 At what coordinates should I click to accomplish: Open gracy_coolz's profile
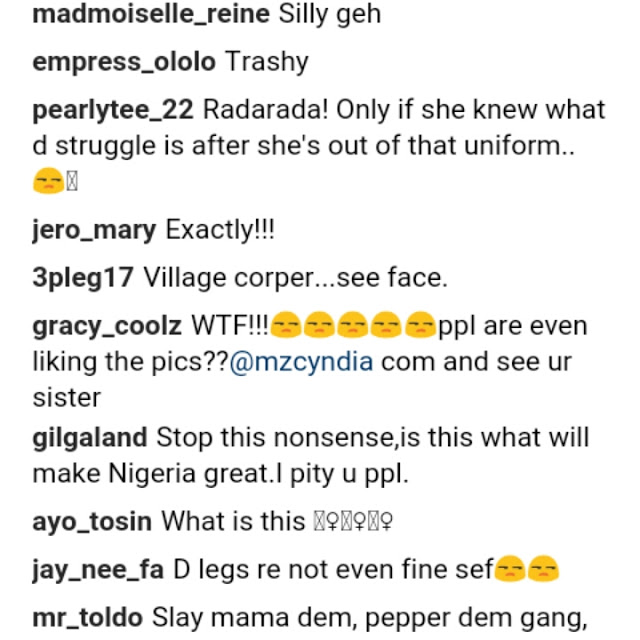(x=107, y=326)
